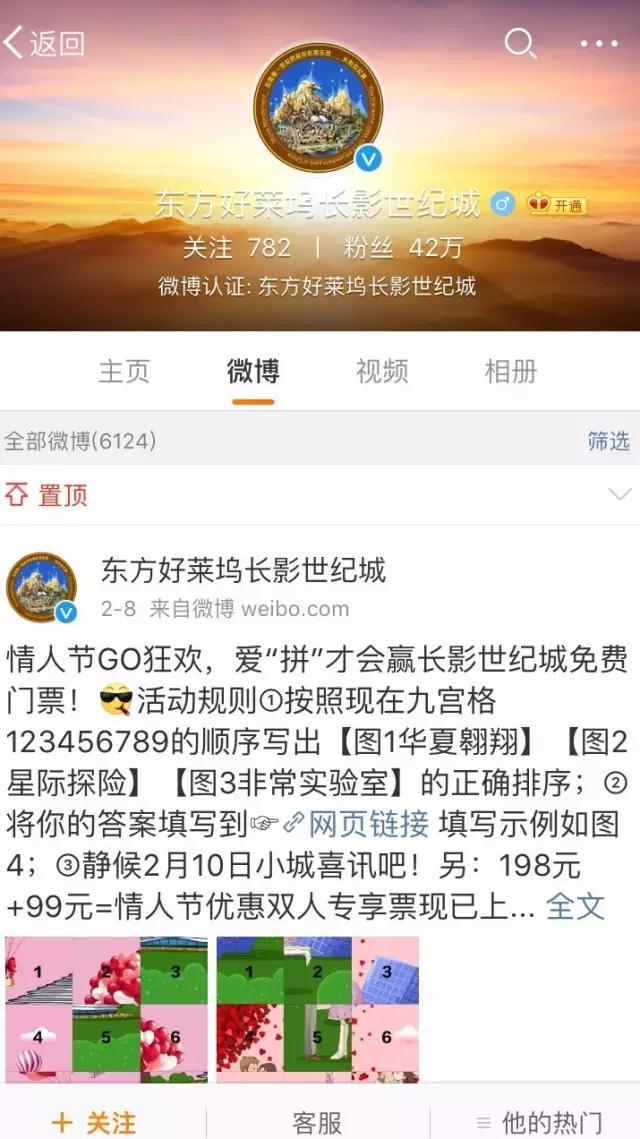640x1139 pixels.
Task: Switch to the 相册 tab
Action: click(510, 371)
